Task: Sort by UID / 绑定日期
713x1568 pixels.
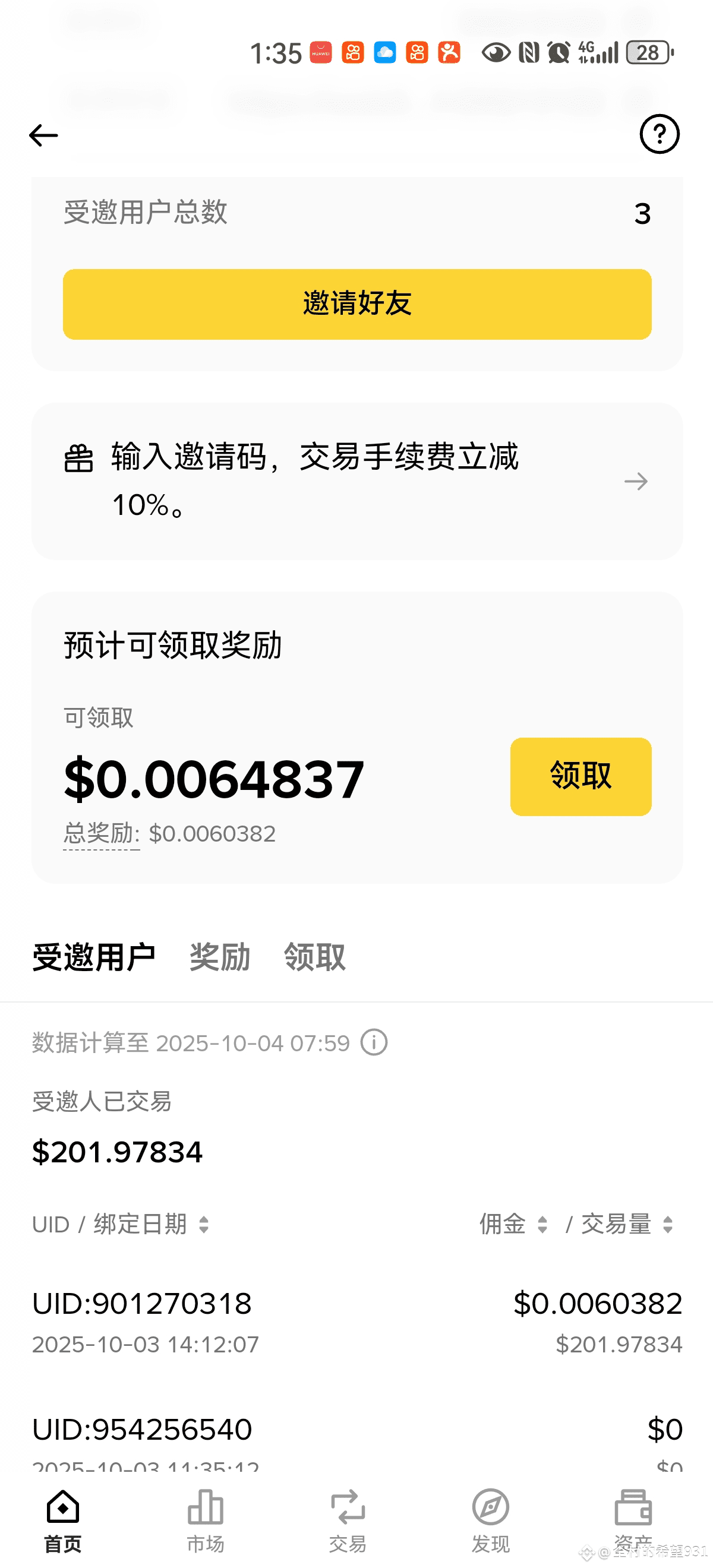Action: 121,1224
